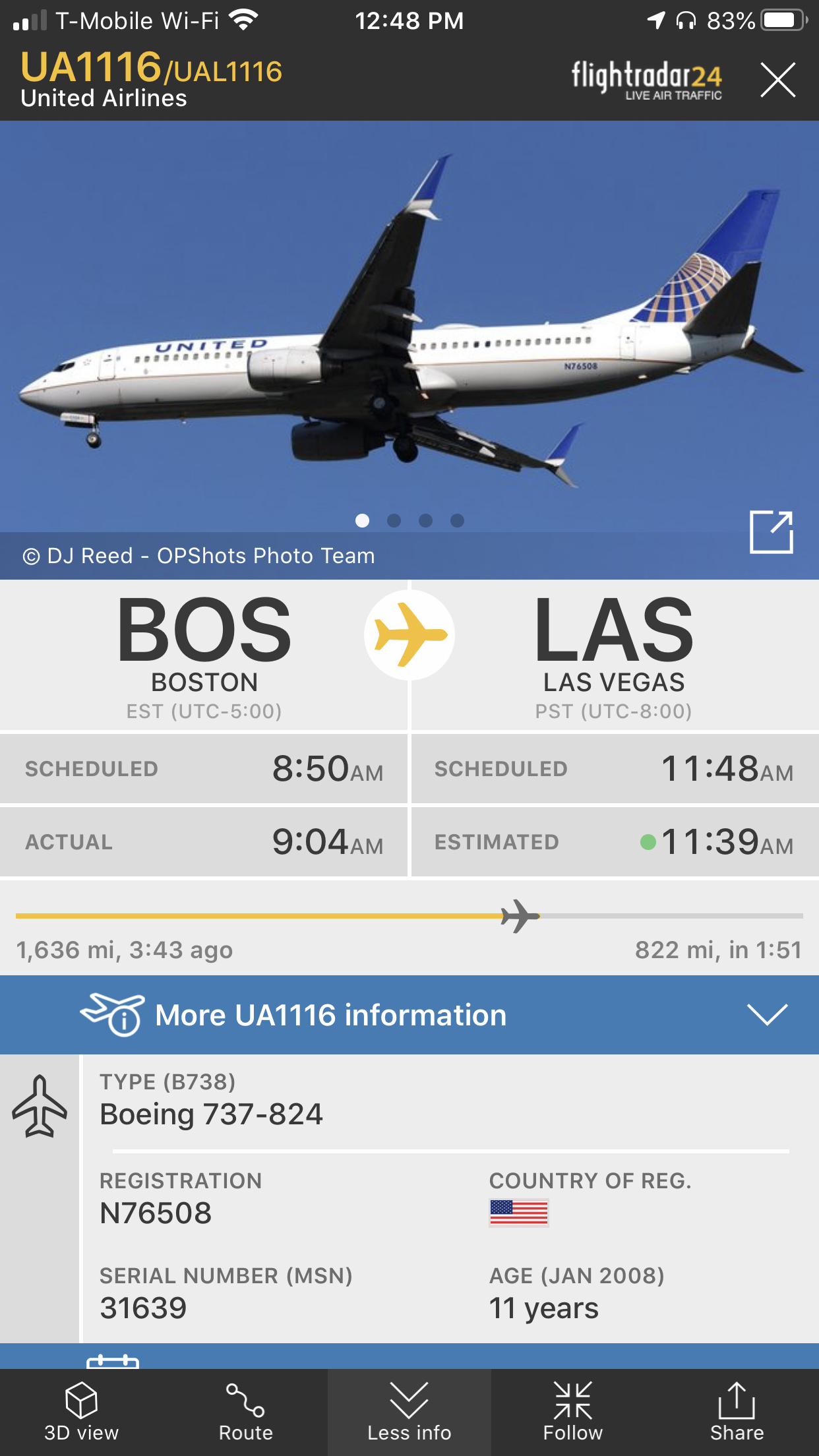The width and height of the screenshot is (819, 1456).
Task: View the United aircraft photo
Action: (409, 323)
